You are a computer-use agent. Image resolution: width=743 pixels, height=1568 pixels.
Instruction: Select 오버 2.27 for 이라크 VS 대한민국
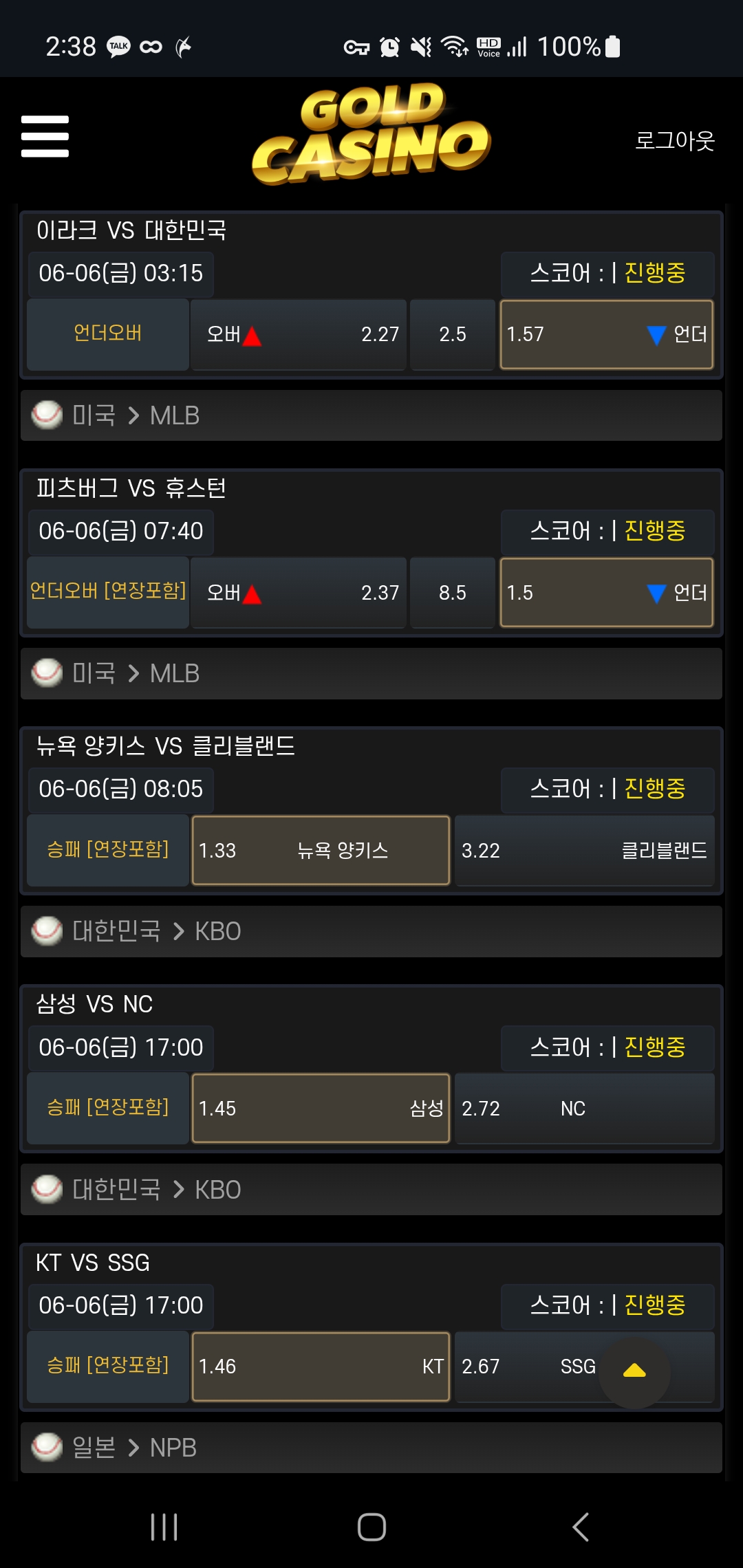[x=299, y=334]
